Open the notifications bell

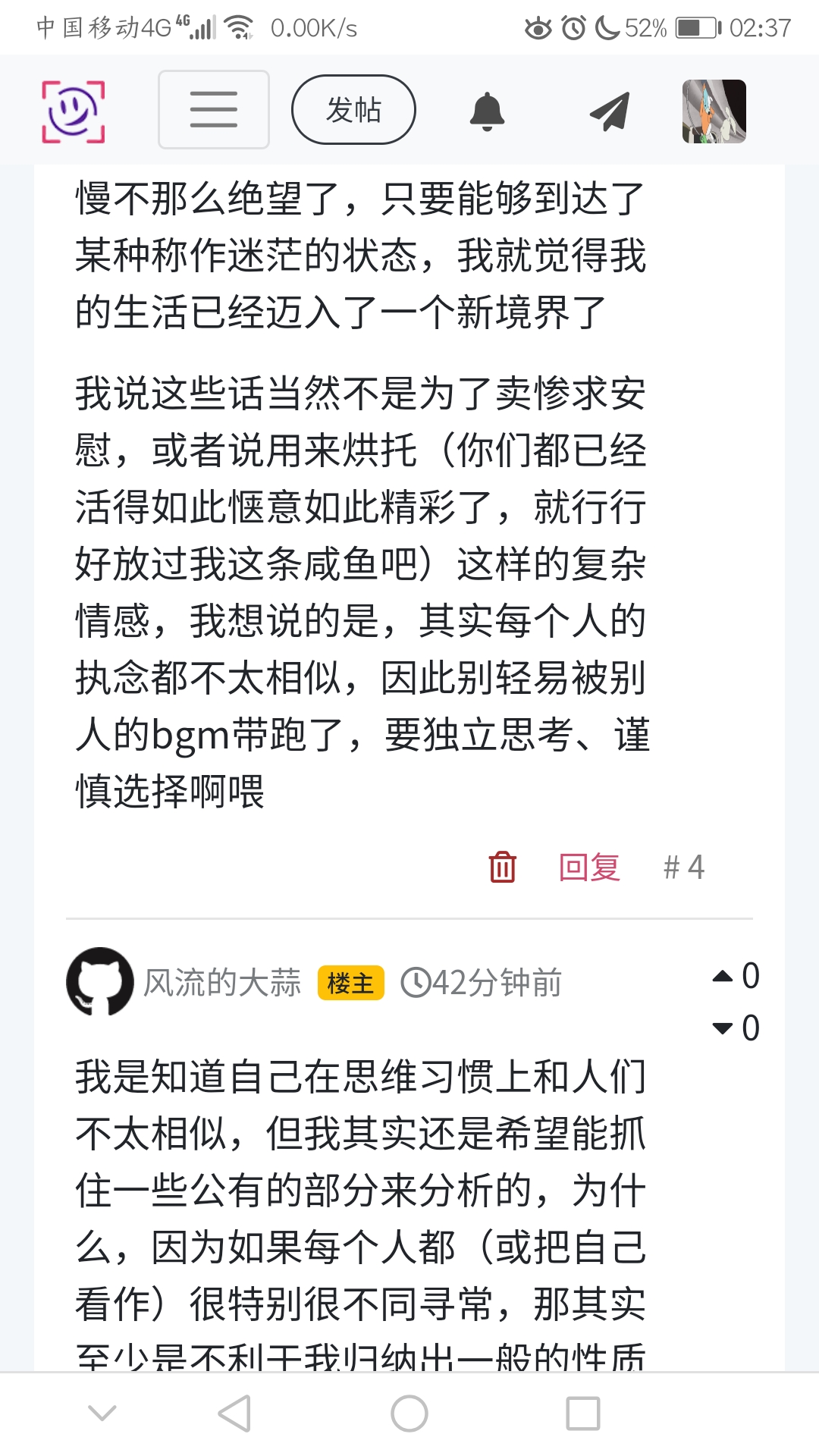tap(487, 111)
